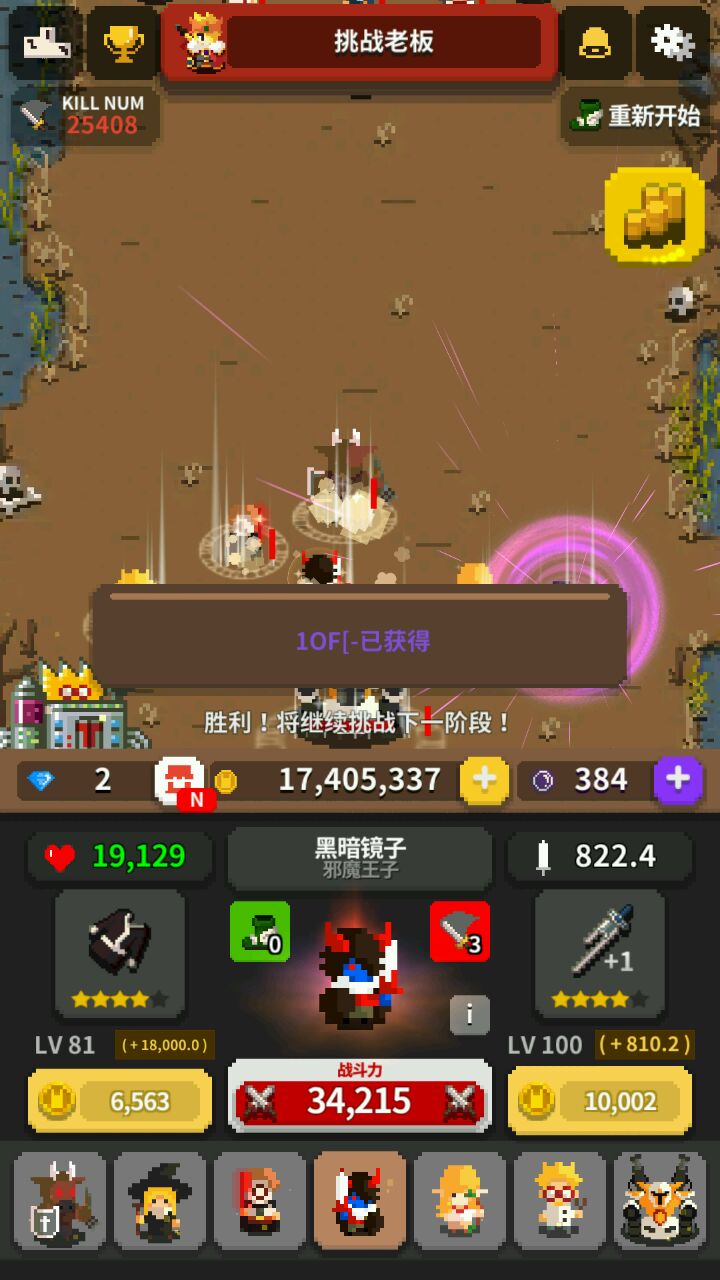This screenshot has height=1280, width=720.
Task: Open the map icon in the top corner
Action: click(46, 42)
